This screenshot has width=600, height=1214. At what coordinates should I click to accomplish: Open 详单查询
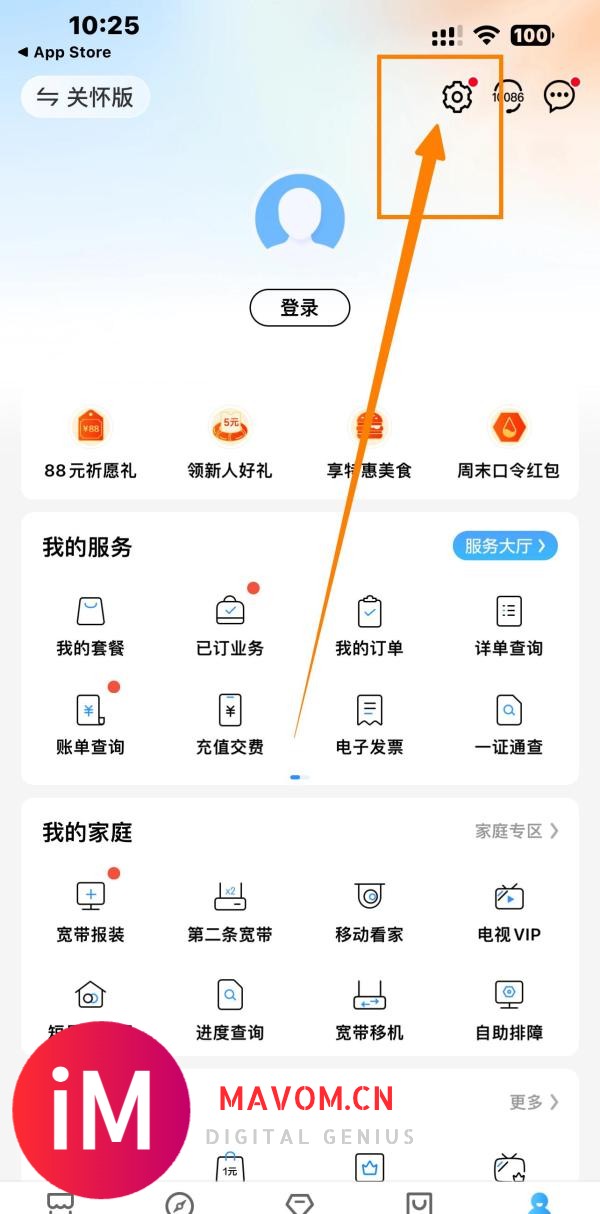coord(509,626)
